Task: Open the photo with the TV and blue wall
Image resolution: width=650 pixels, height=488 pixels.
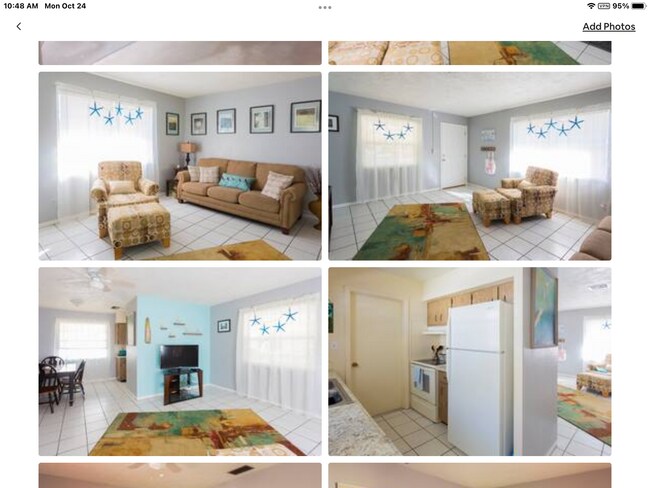Action: 180,361
